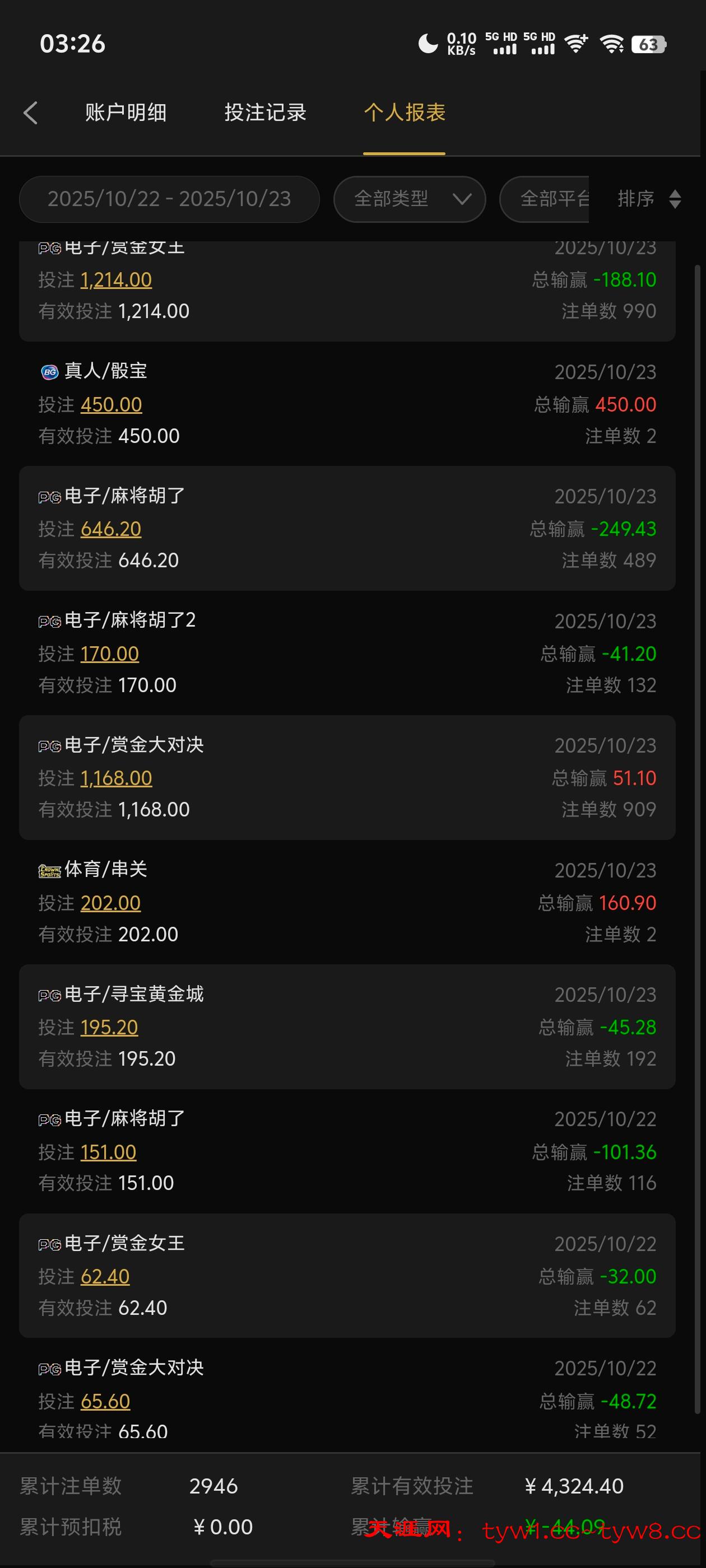Open the 1,168.00 bet amount link
Image resolution: width=706 pixels, height=1568 pixels.
click(117, 778)
